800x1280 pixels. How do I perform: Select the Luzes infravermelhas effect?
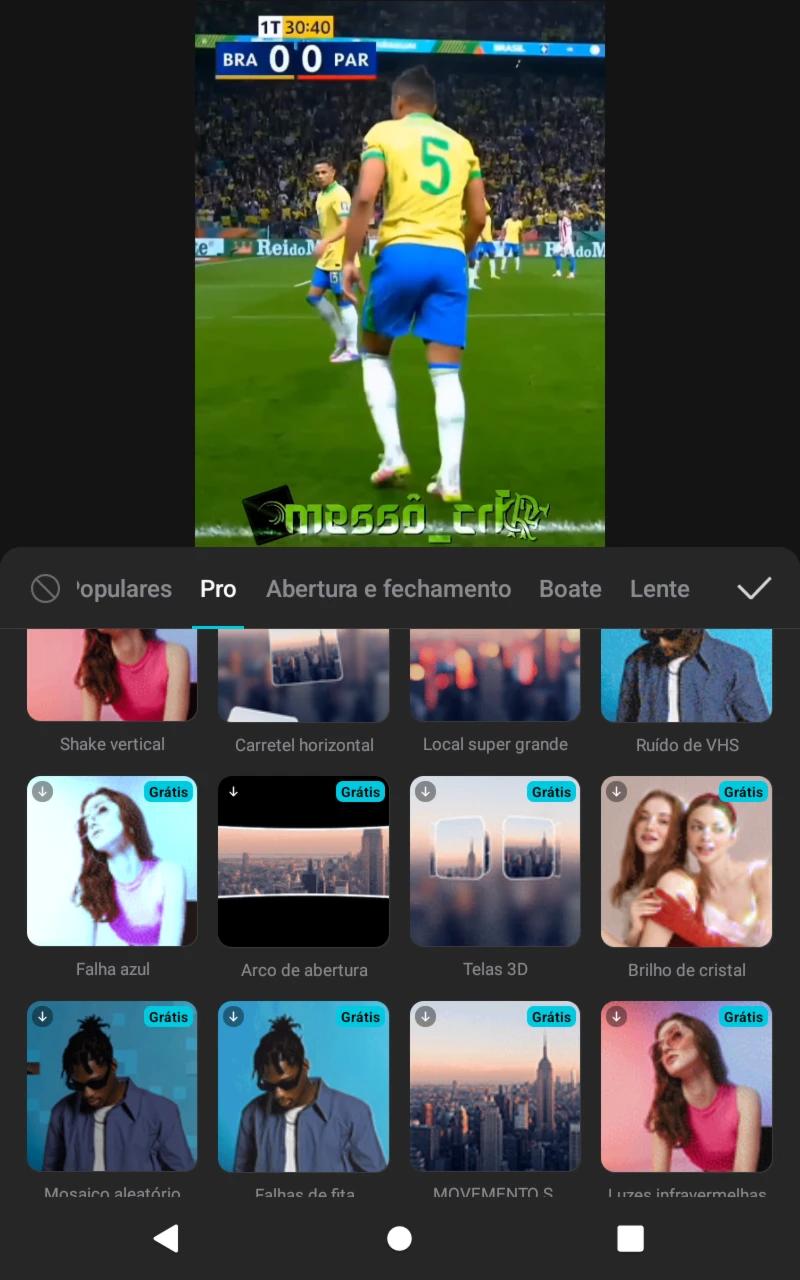[686, 1086]
